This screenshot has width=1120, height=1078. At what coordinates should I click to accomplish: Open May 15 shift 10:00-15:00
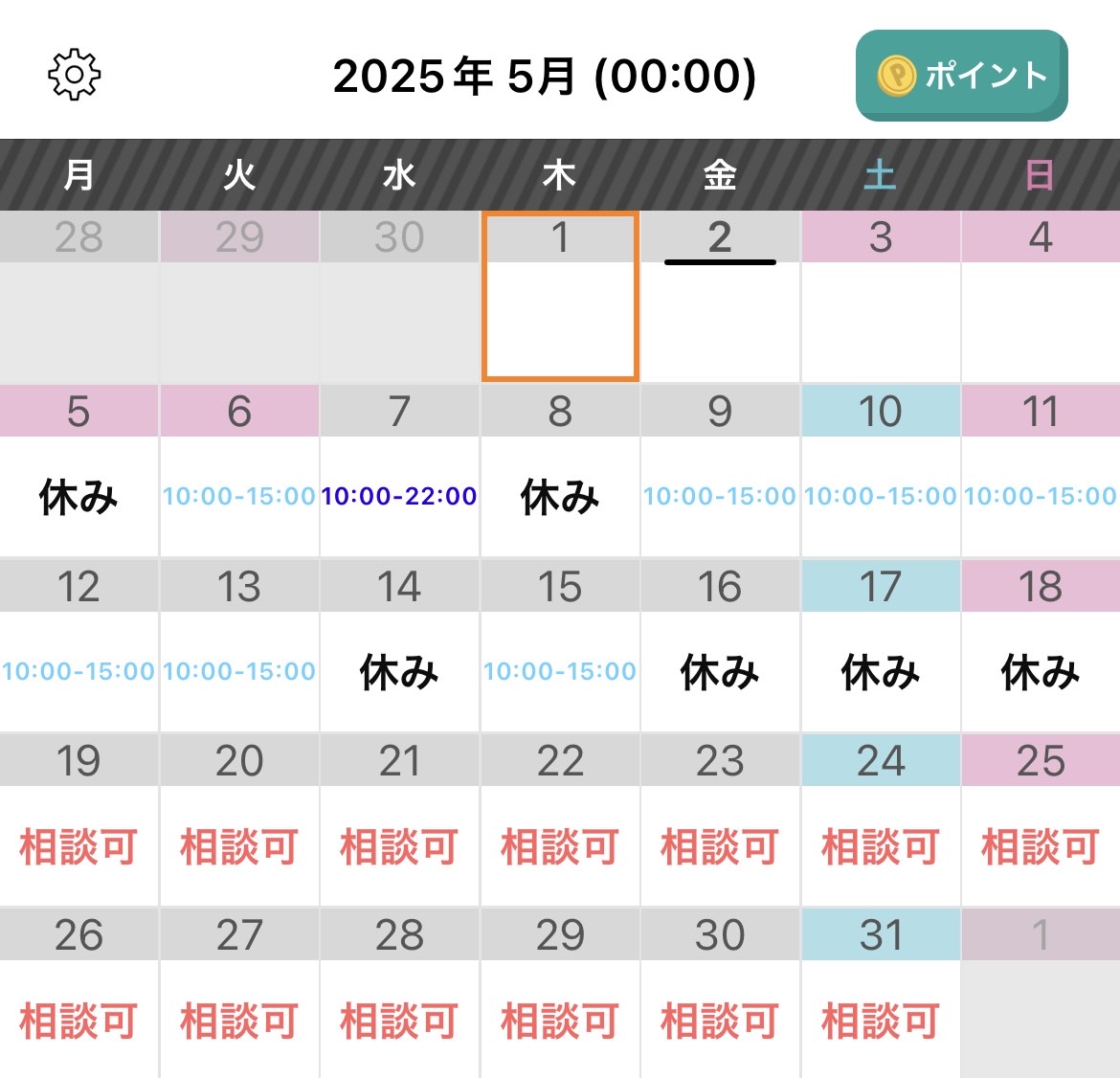[560, 670]
